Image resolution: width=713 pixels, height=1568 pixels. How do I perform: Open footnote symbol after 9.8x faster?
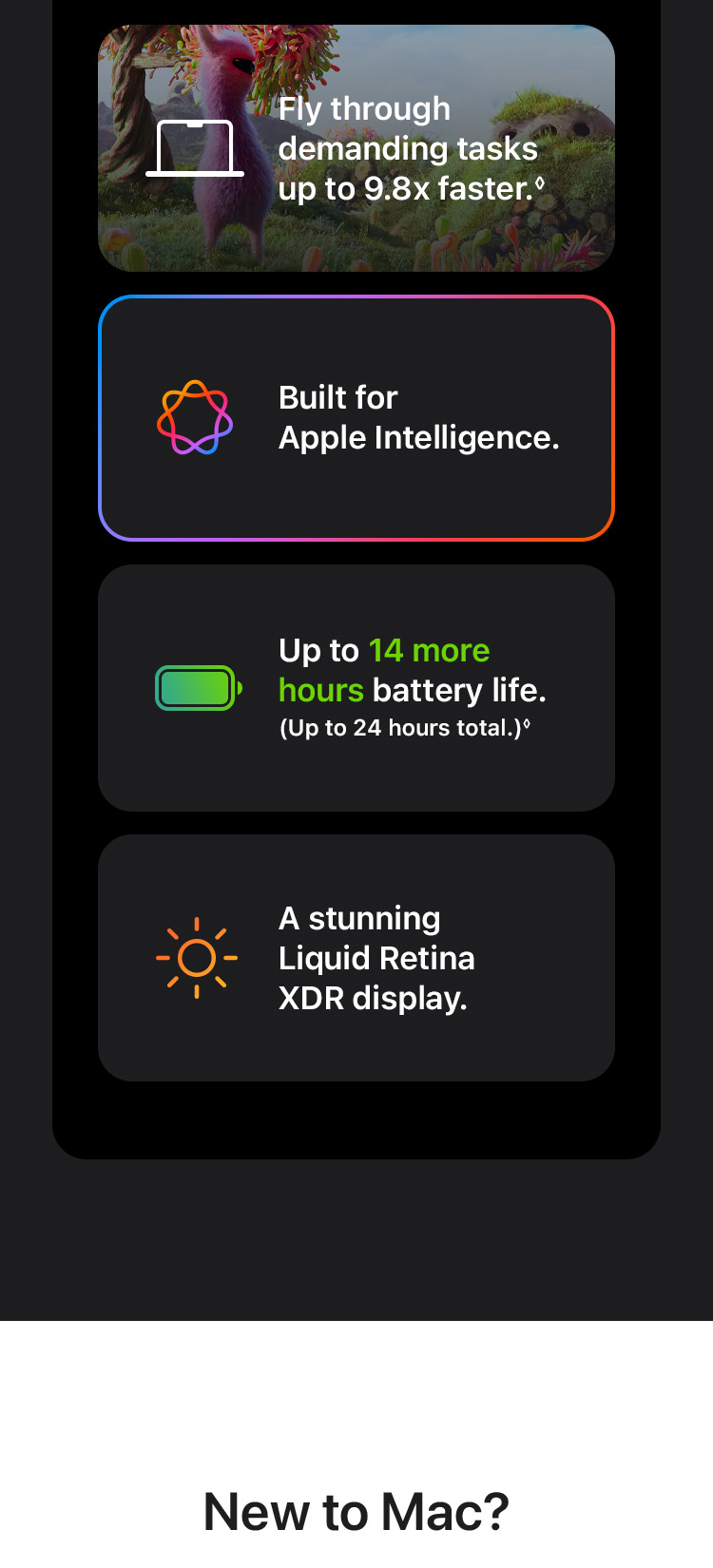tap(540, 182)
